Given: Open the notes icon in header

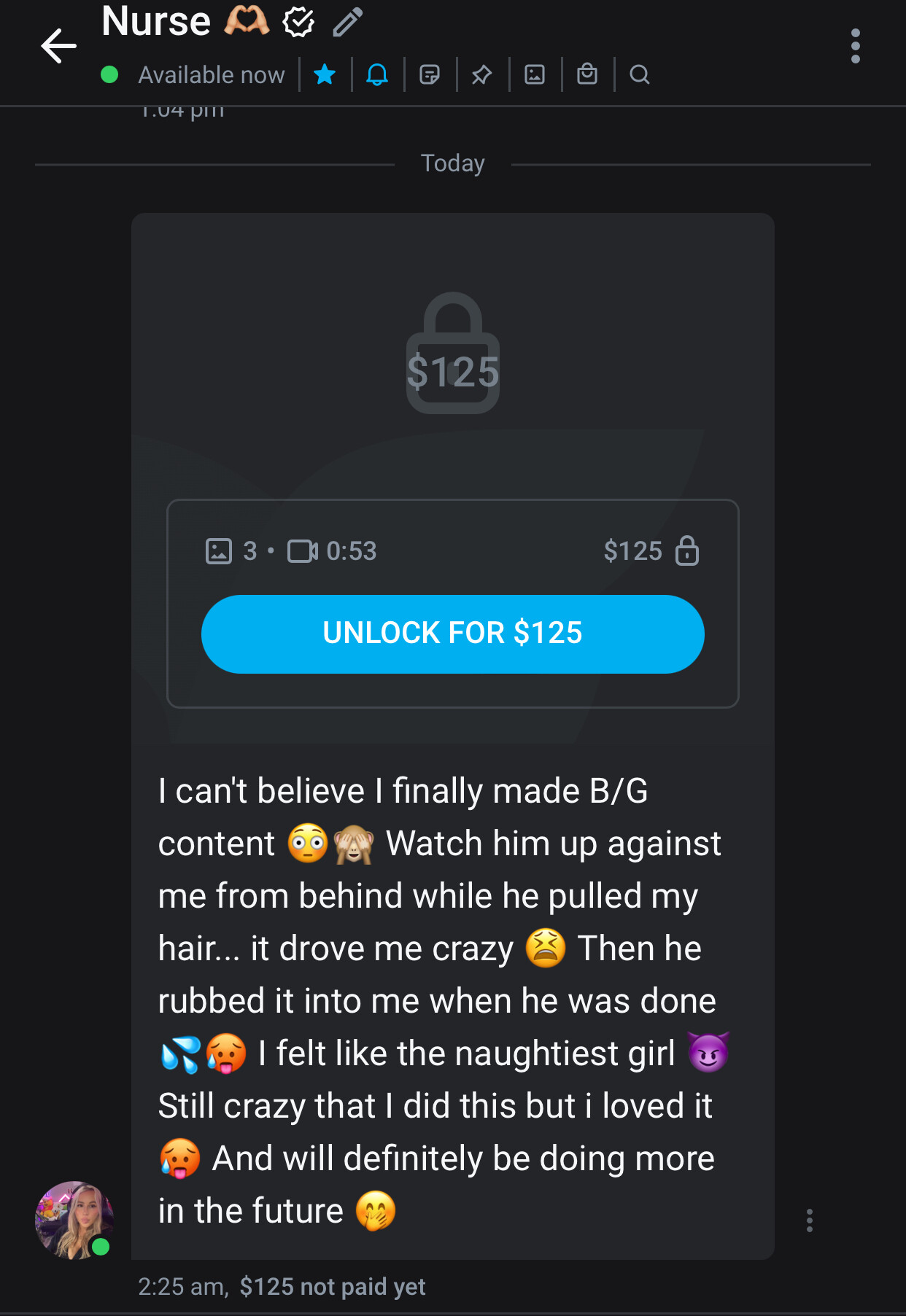Looking at the screenshot, I should (x=430, y=74).
